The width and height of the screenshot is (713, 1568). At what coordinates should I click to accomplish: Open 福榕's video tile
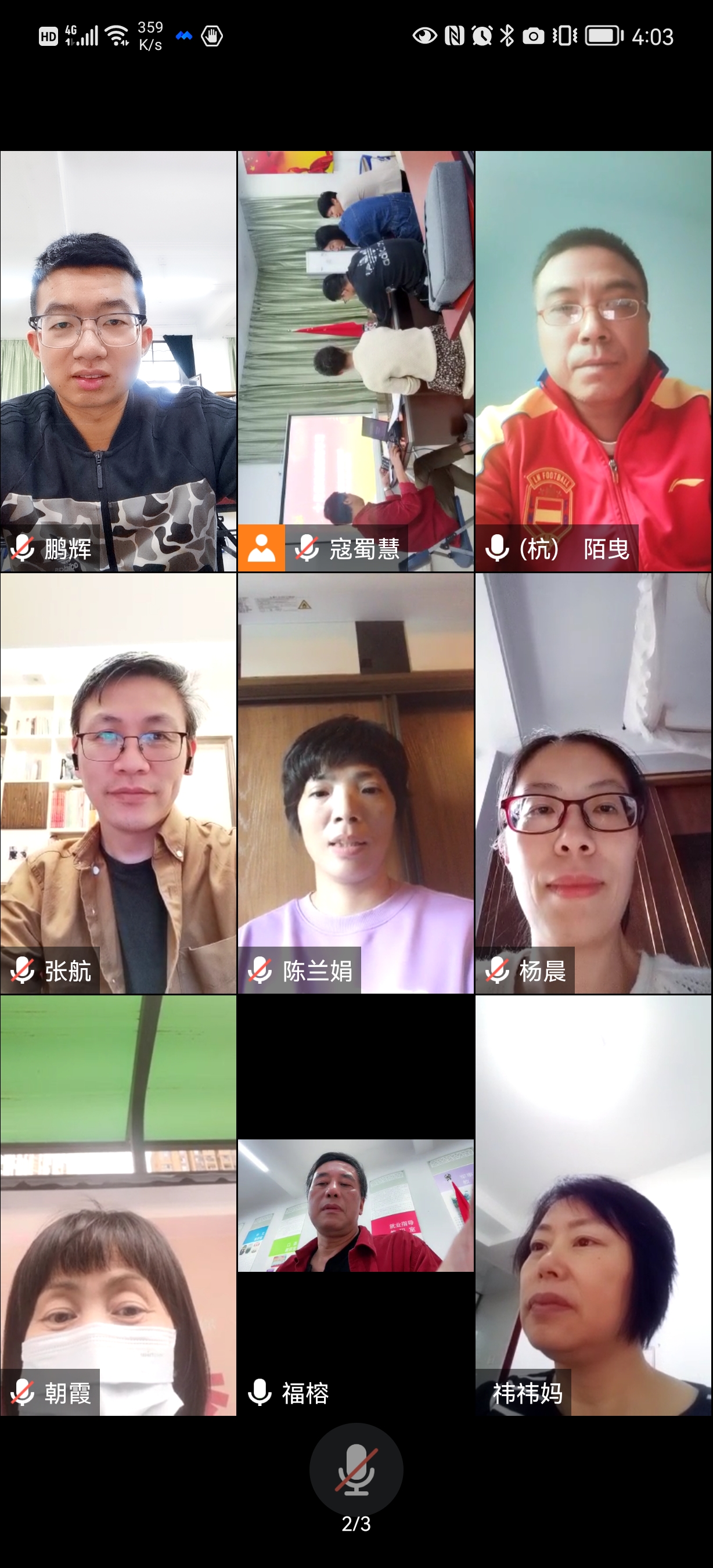pyautogui.click(x=355, y=1205)
